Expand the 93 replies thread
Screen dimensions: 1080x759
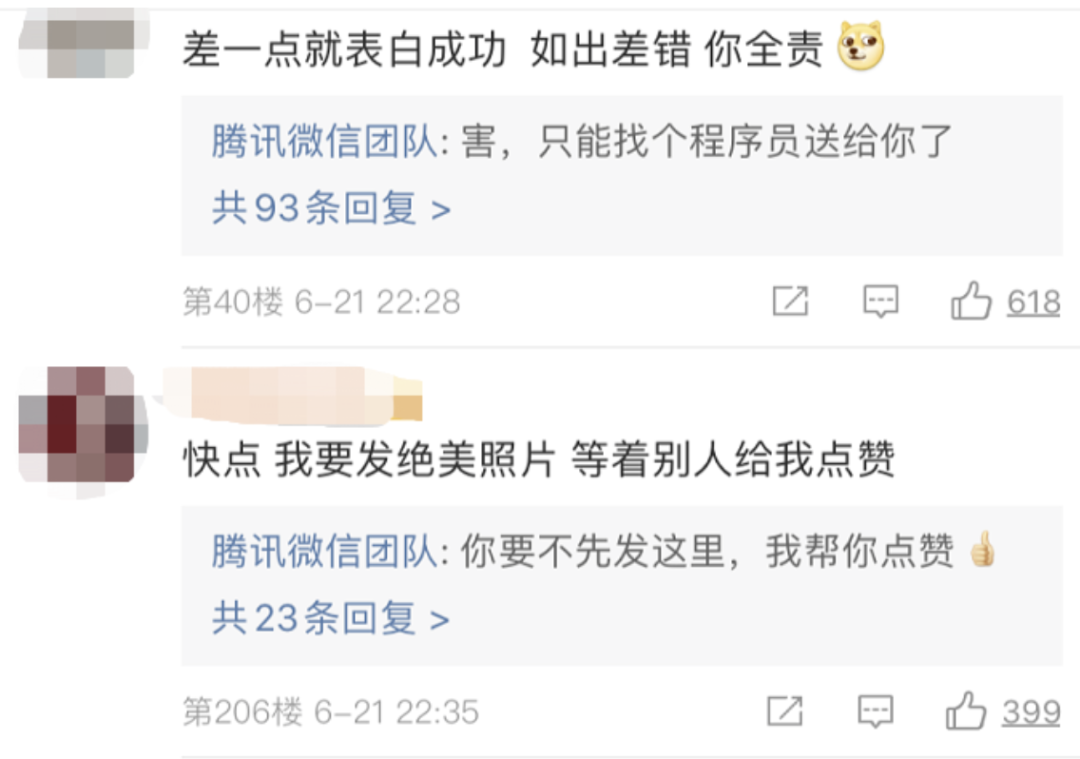click(331, 208)
